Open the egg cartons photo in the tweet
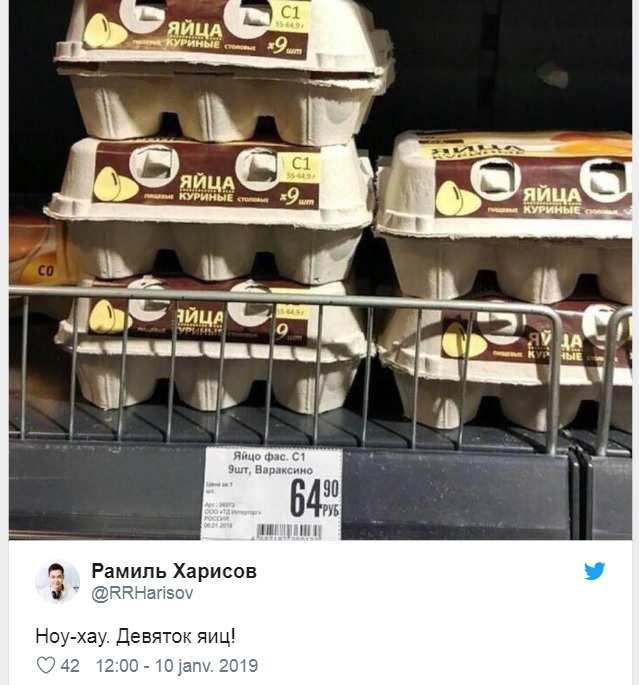 [x=320, y=270]
